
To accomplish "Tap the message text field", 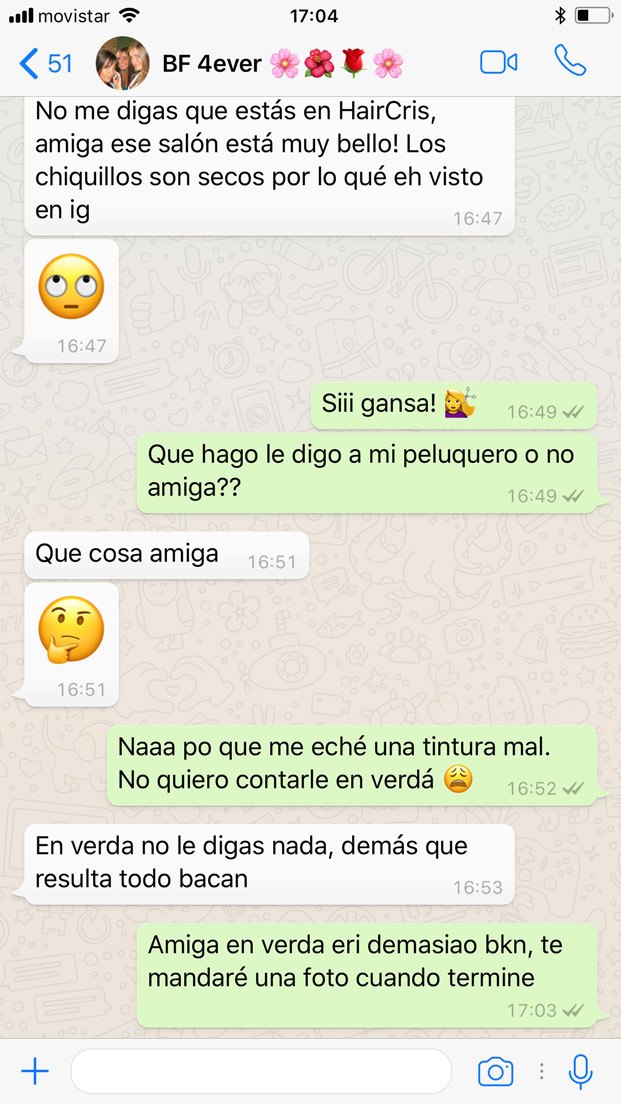I will [260, 1072].
